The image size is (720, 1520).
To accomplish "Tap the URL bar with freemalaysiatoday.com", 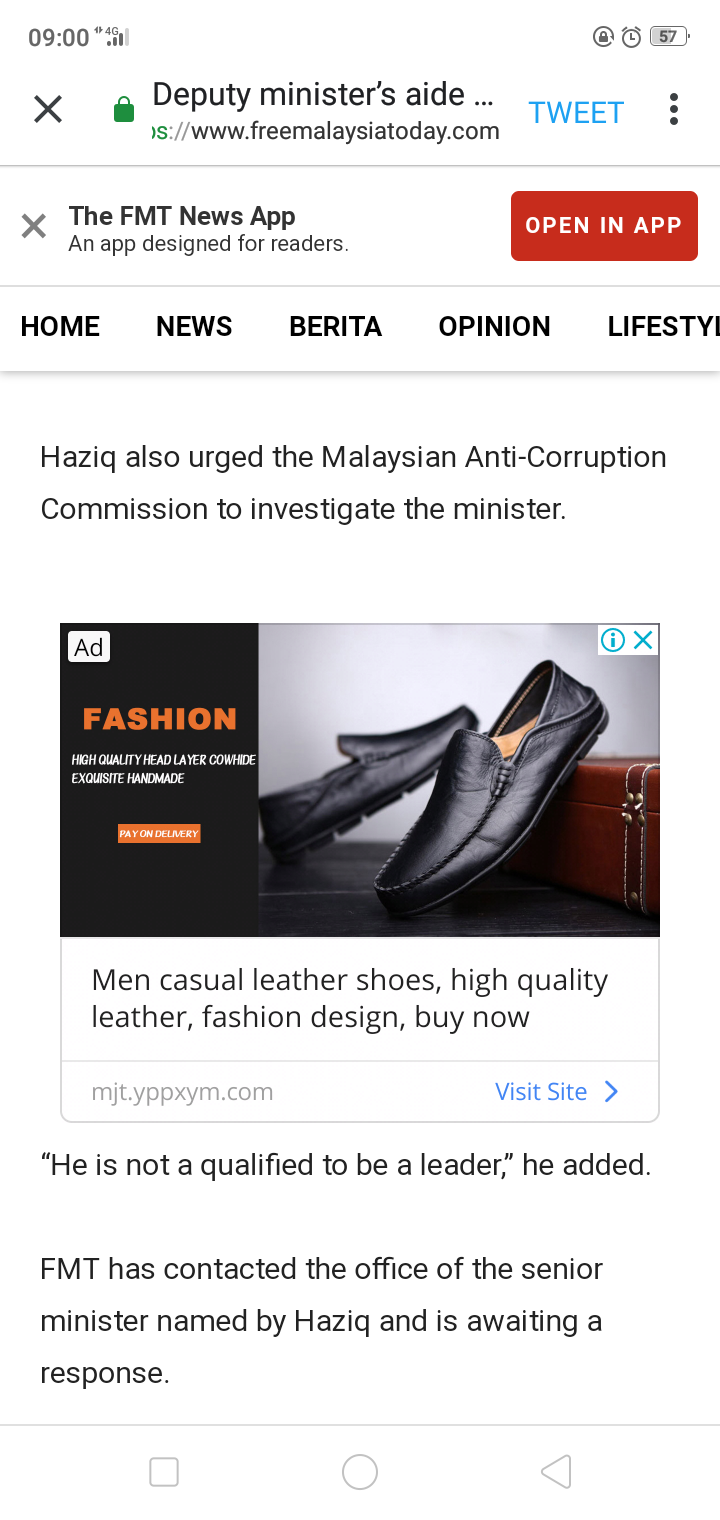I will [x=325, y=131].
